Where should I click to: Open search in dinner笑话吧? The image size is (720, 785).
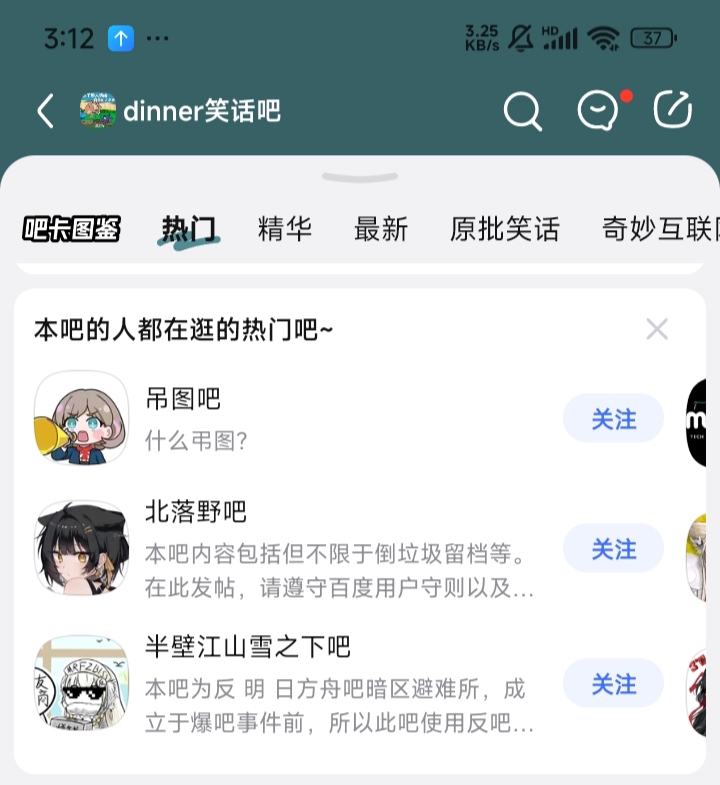[x=522, y=111]
